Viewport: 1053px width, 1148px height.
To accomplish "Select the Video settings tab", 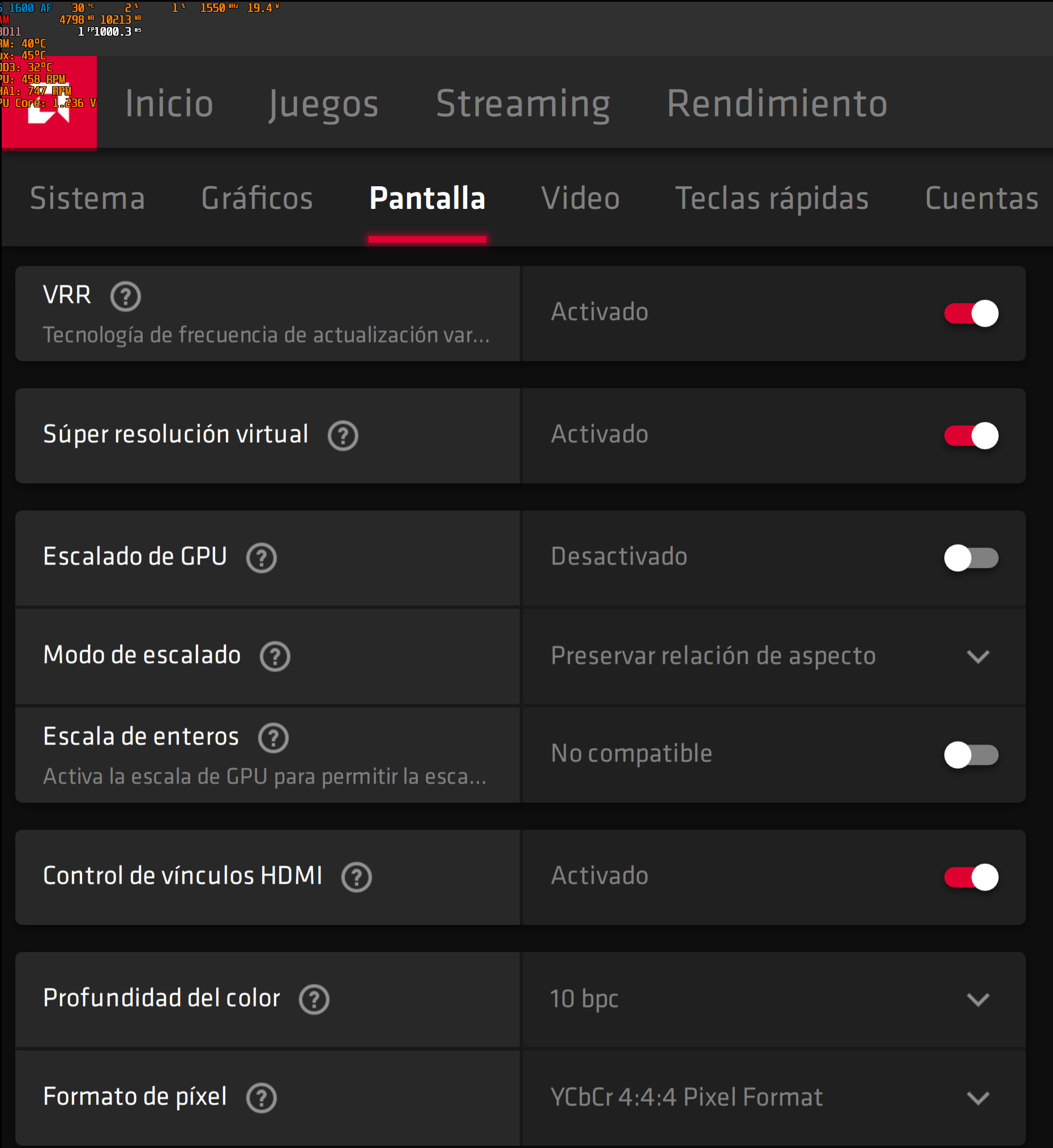I will [x=580, y=198].
